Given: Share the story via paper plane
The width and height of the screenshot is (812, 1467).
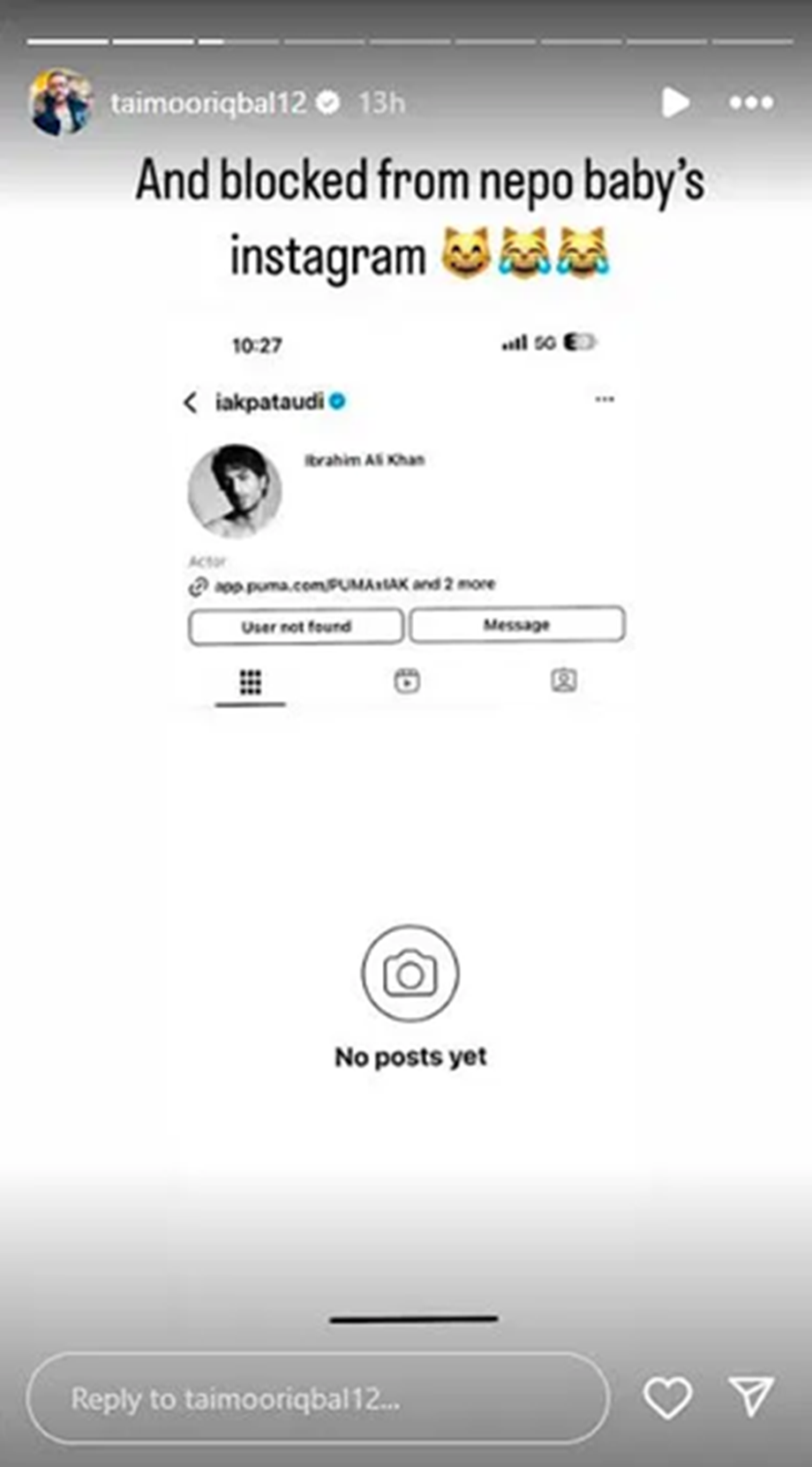Looking at the screenshot, I should click(x=752, y=1396).
